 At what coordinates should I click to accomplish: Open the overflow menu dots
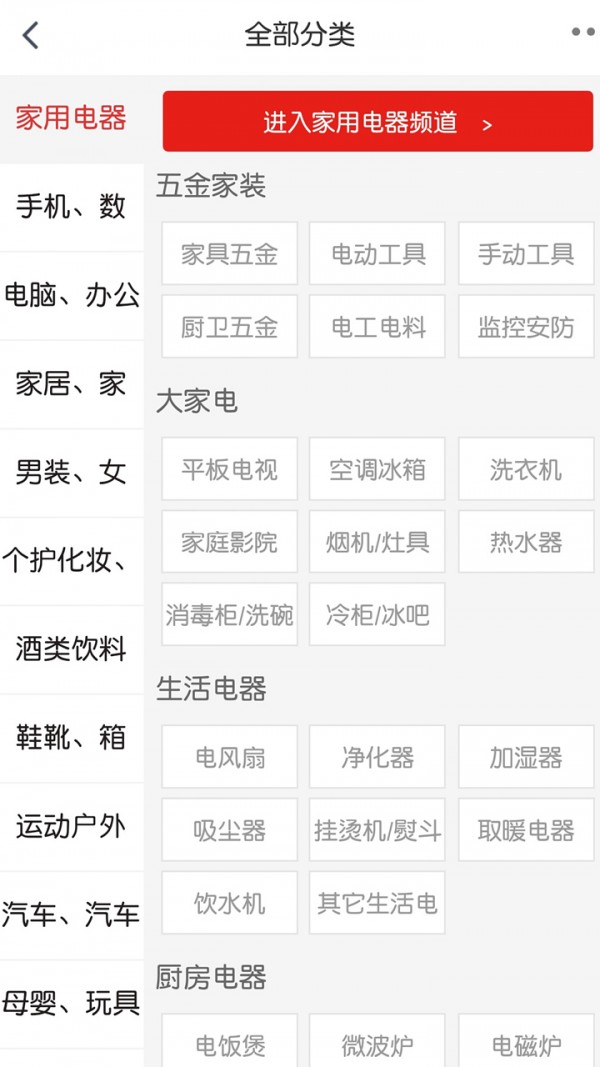[x=582, y=33]
